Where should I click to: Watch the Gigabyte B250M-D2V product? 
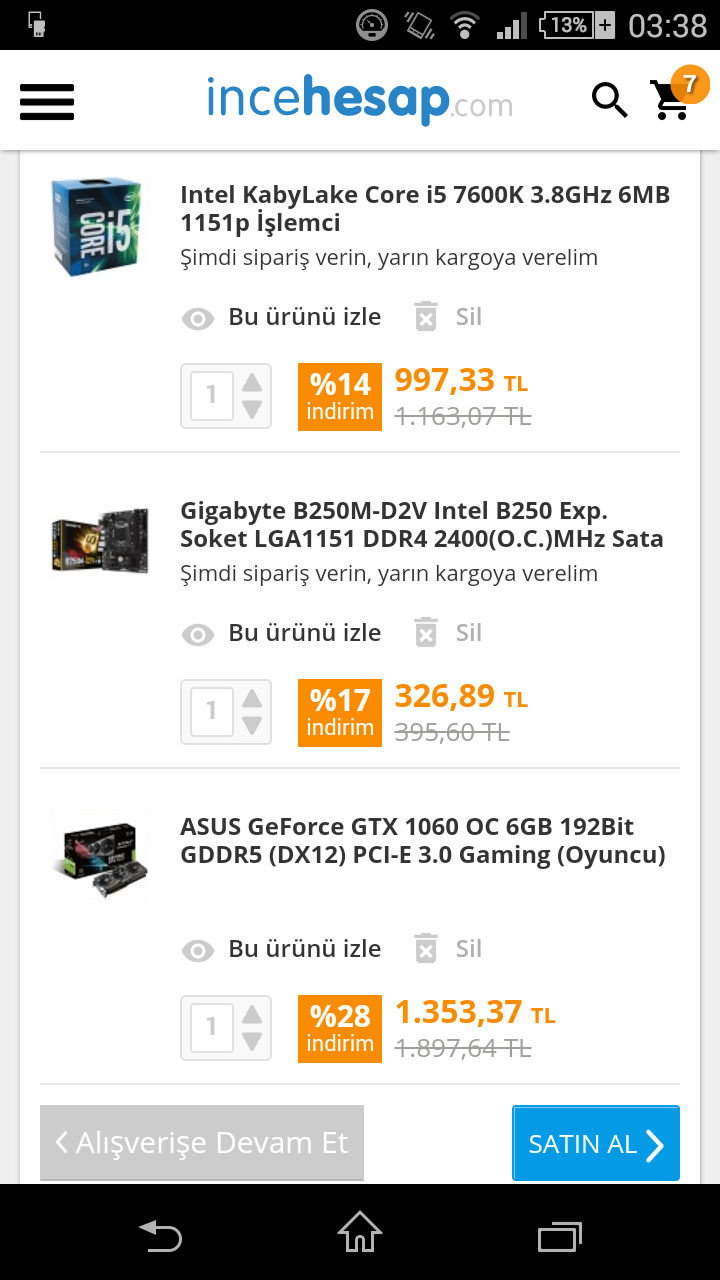pyautogui.click(x=282, y=633)
